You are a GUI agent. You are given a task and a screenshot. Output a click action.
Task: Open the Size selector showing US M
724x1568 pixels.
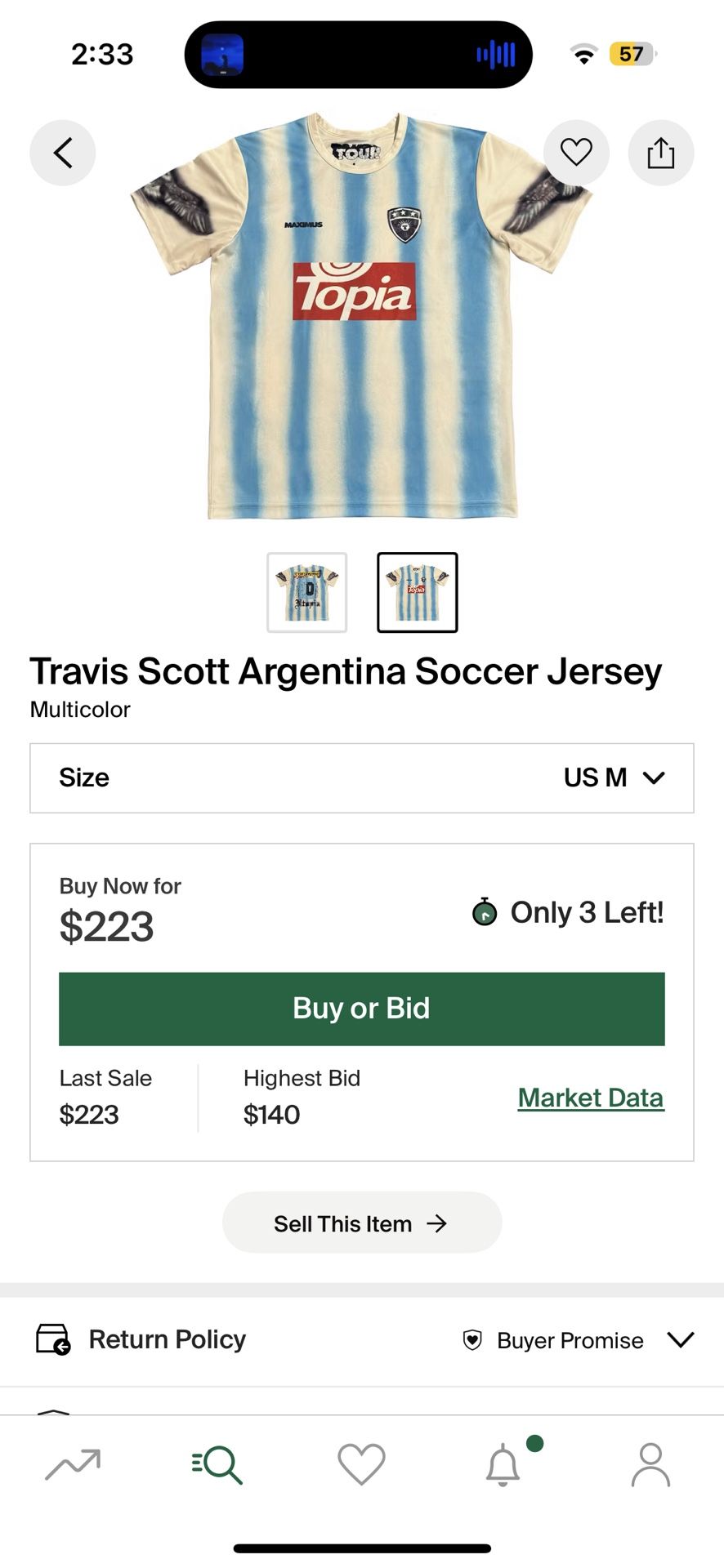(362, 777)
